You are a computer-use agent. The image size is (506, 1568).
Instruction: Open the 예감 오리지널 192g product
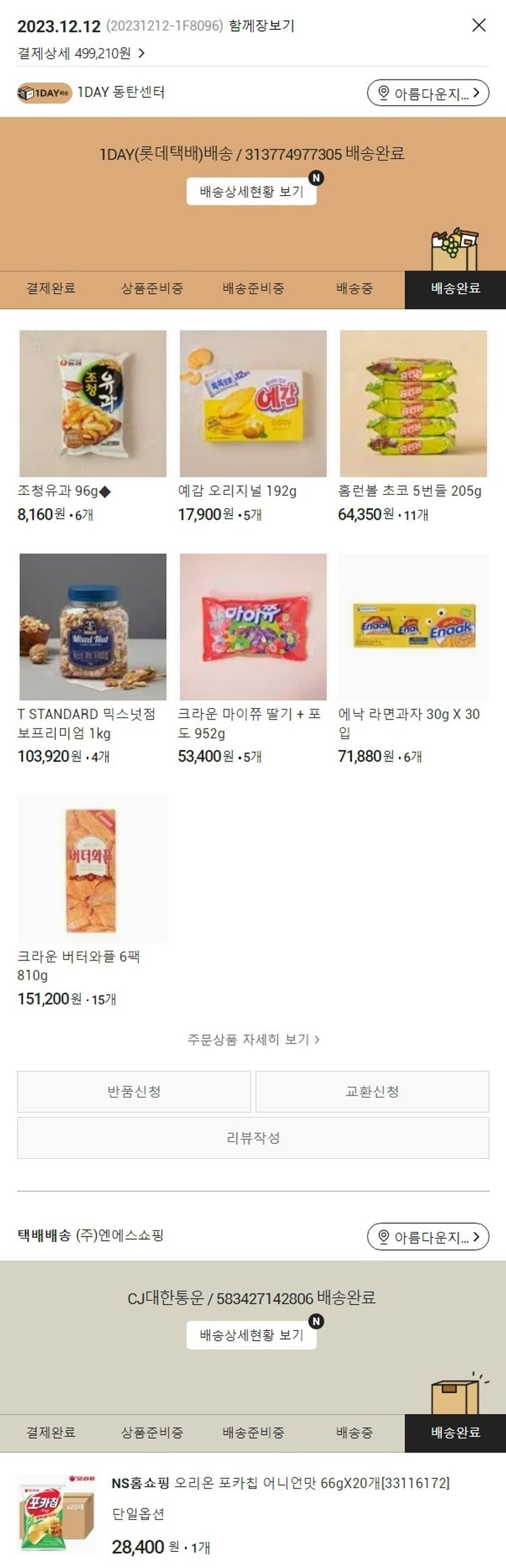253,404
